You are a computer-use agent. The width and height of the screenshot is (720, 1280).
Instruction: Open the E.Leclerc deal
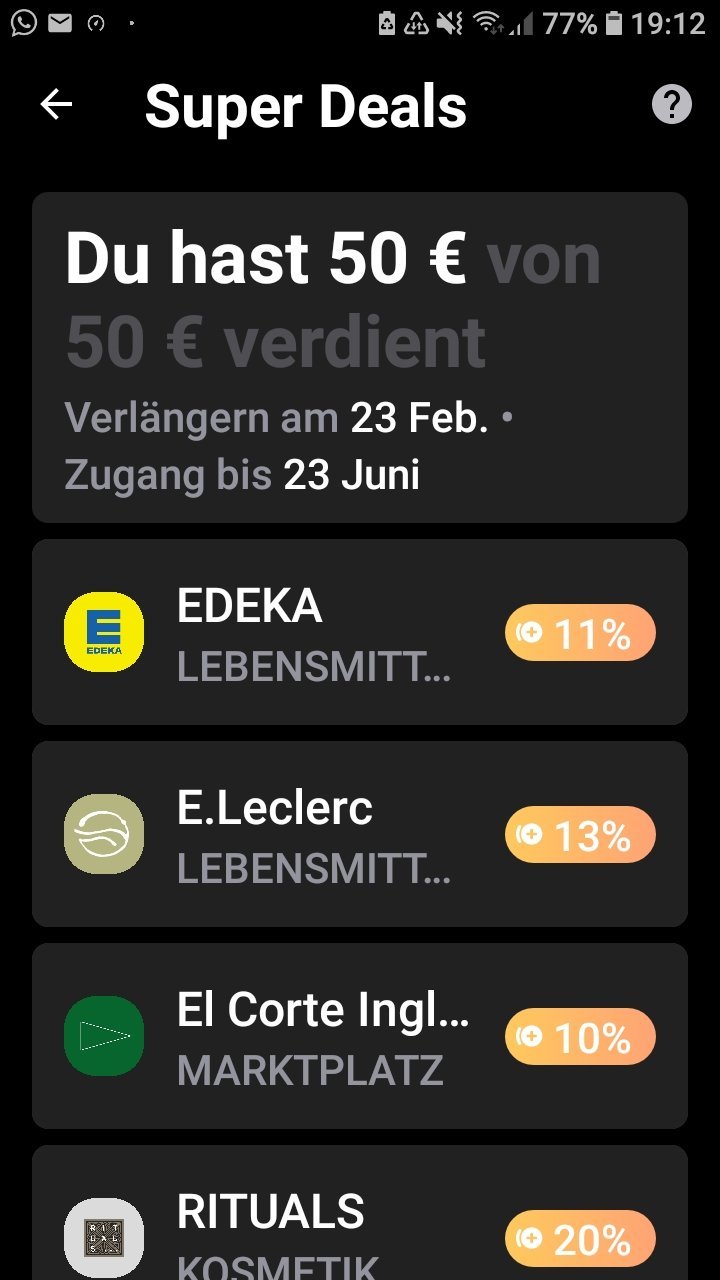pyautogui.click(x=360, y=834)
